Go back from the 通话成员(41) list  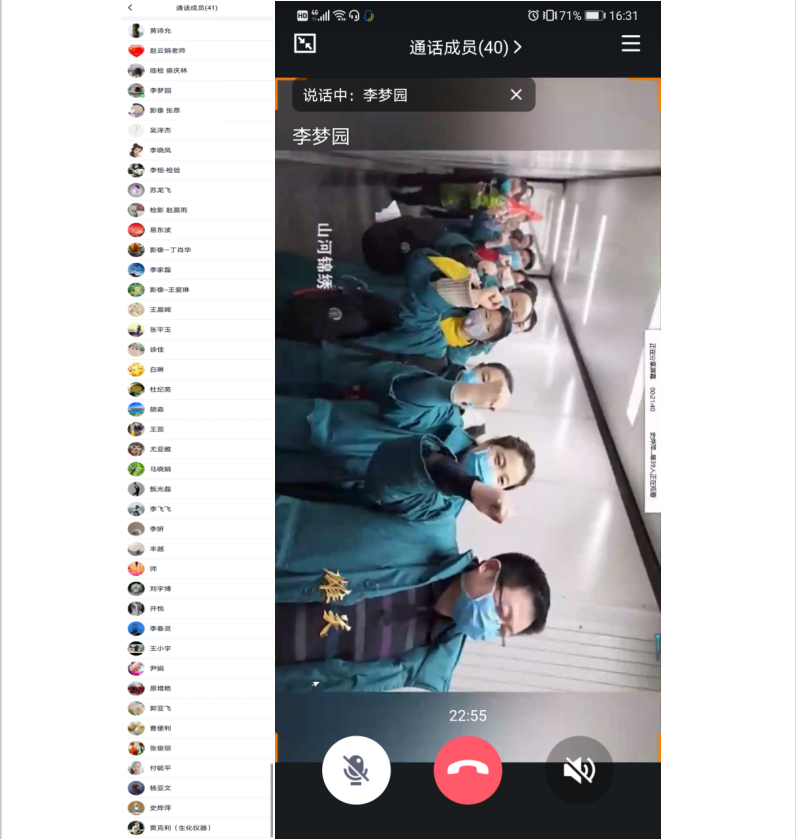[x=130, y=8]
